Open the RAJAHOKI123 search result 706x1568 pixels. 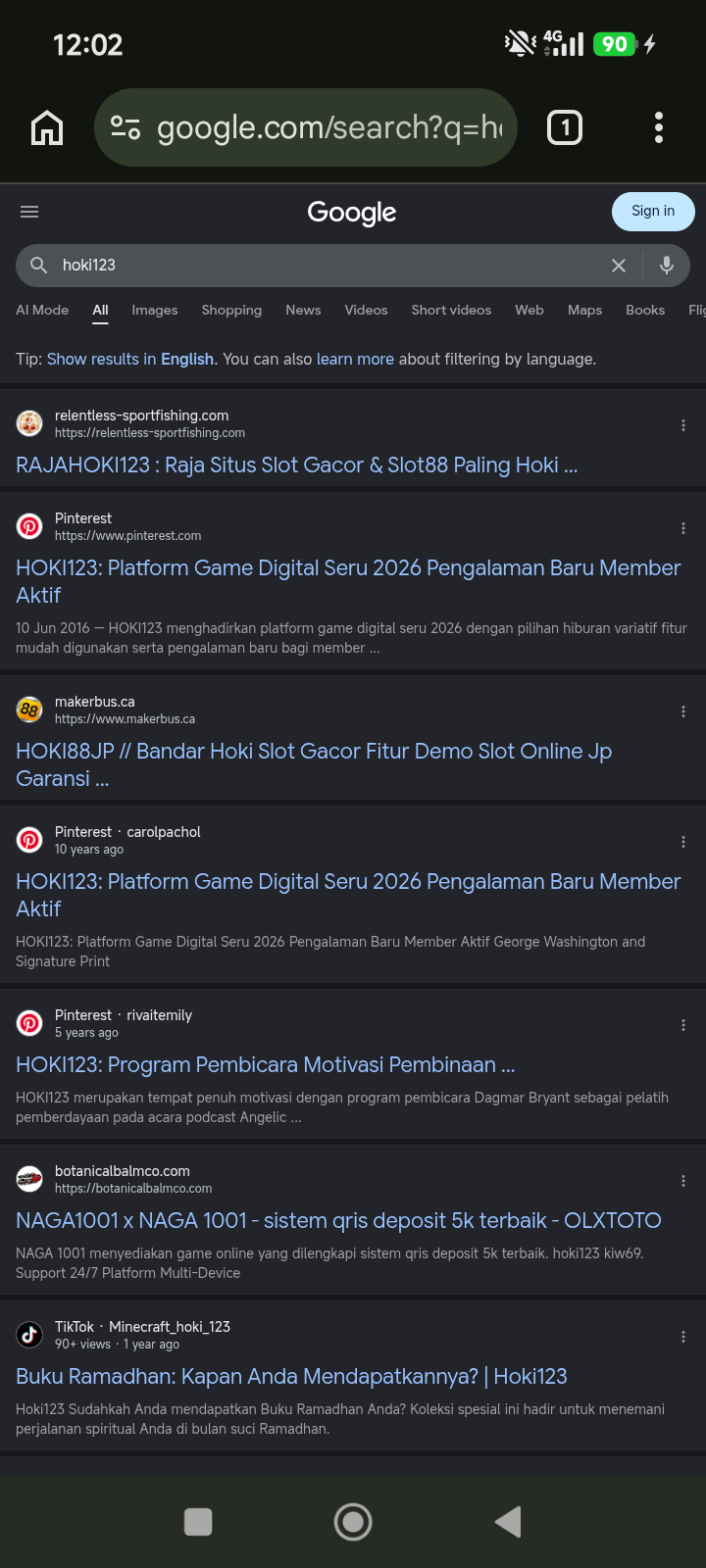click(x=297, y=465)
